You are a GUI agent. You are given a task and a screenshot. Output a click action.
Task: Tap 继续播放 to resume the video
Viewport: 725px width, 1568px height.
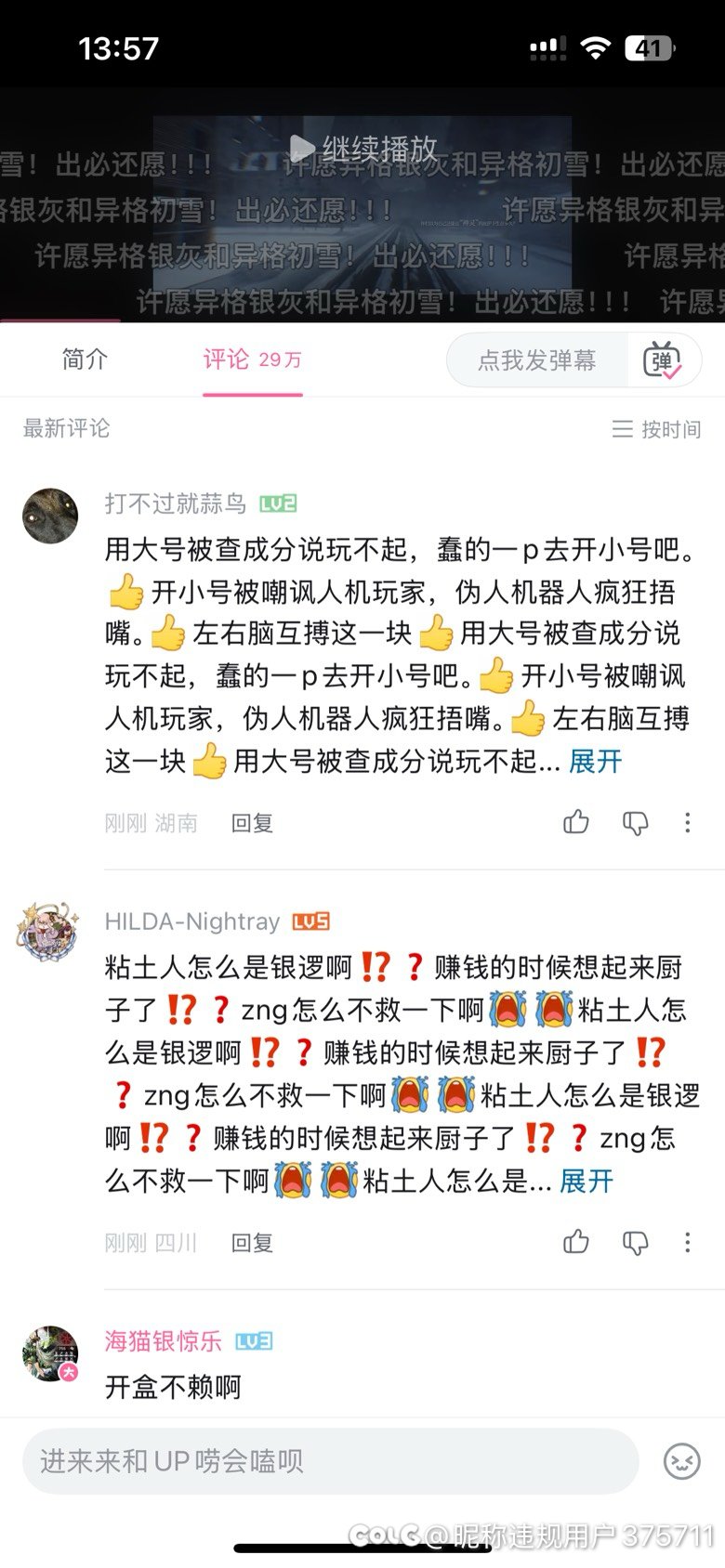click(363, 149)
